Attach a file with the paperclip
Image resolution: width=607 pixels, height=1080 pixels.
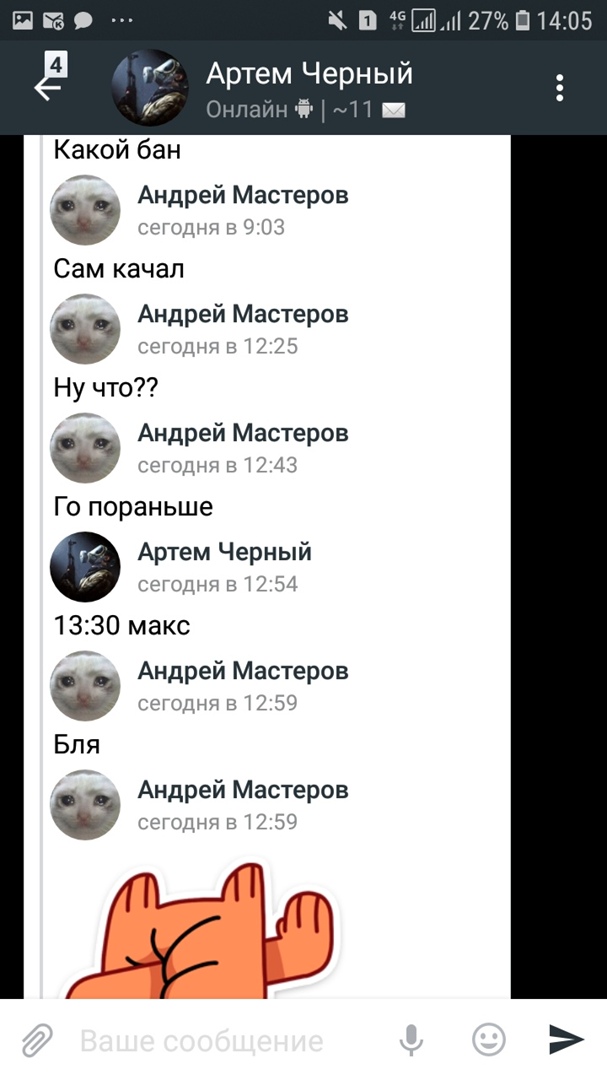click(x=37, y=1041)
